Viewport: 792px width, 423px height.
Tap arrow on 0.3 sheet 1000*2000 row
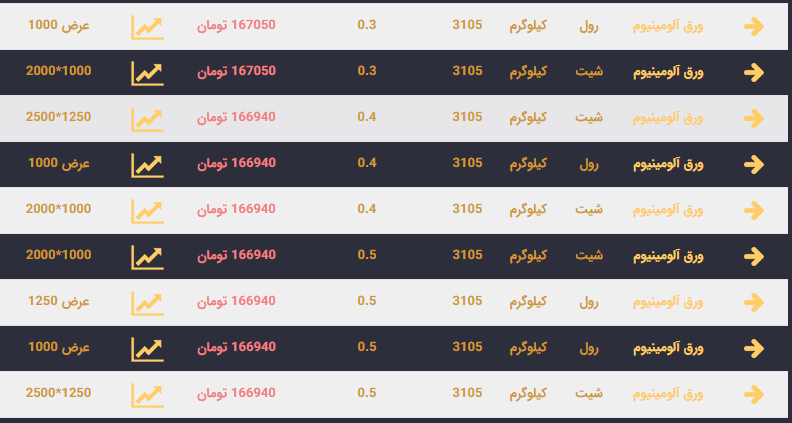click(754, 72)
